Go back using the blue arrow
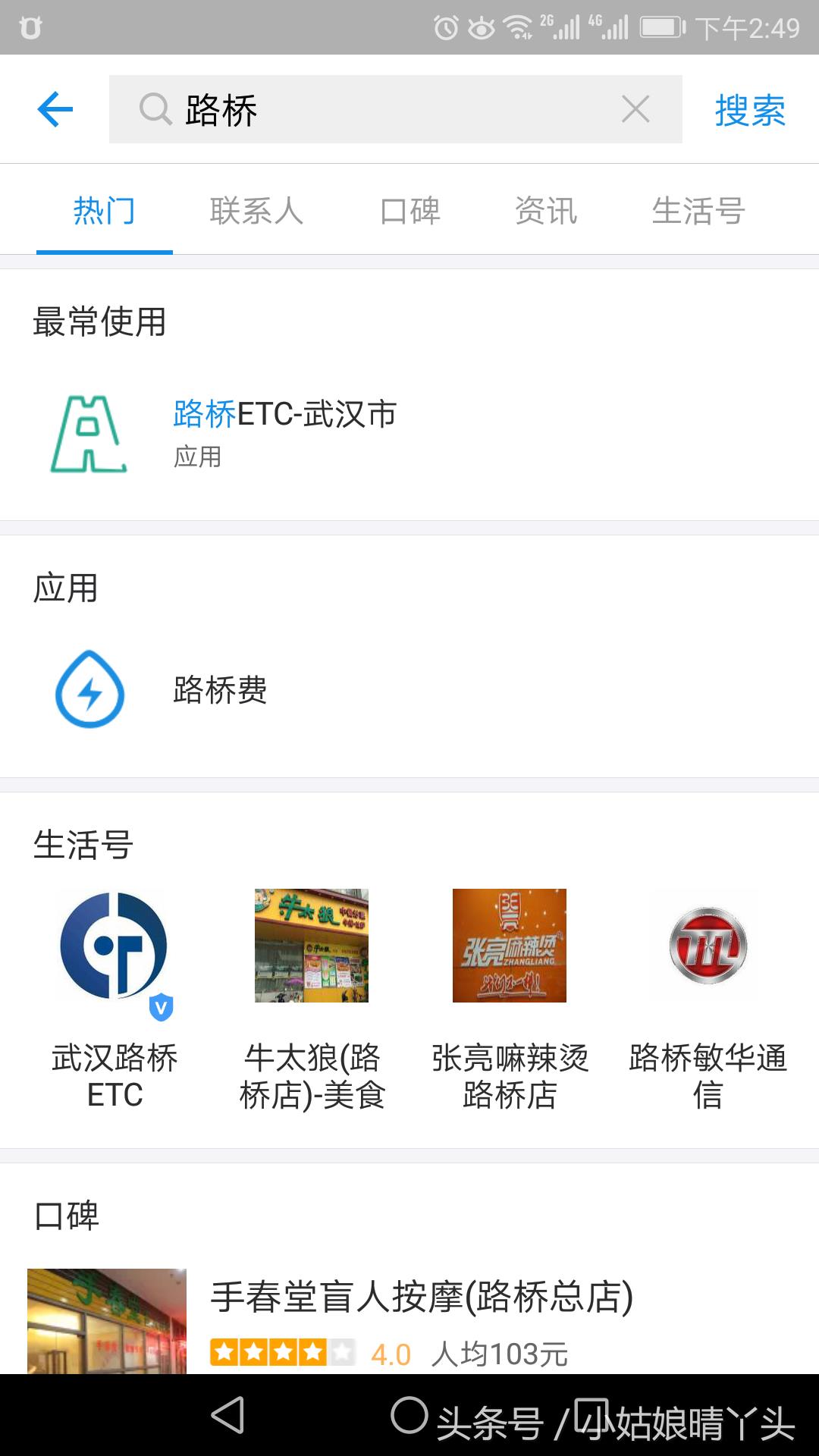 [x=55, y=109]
